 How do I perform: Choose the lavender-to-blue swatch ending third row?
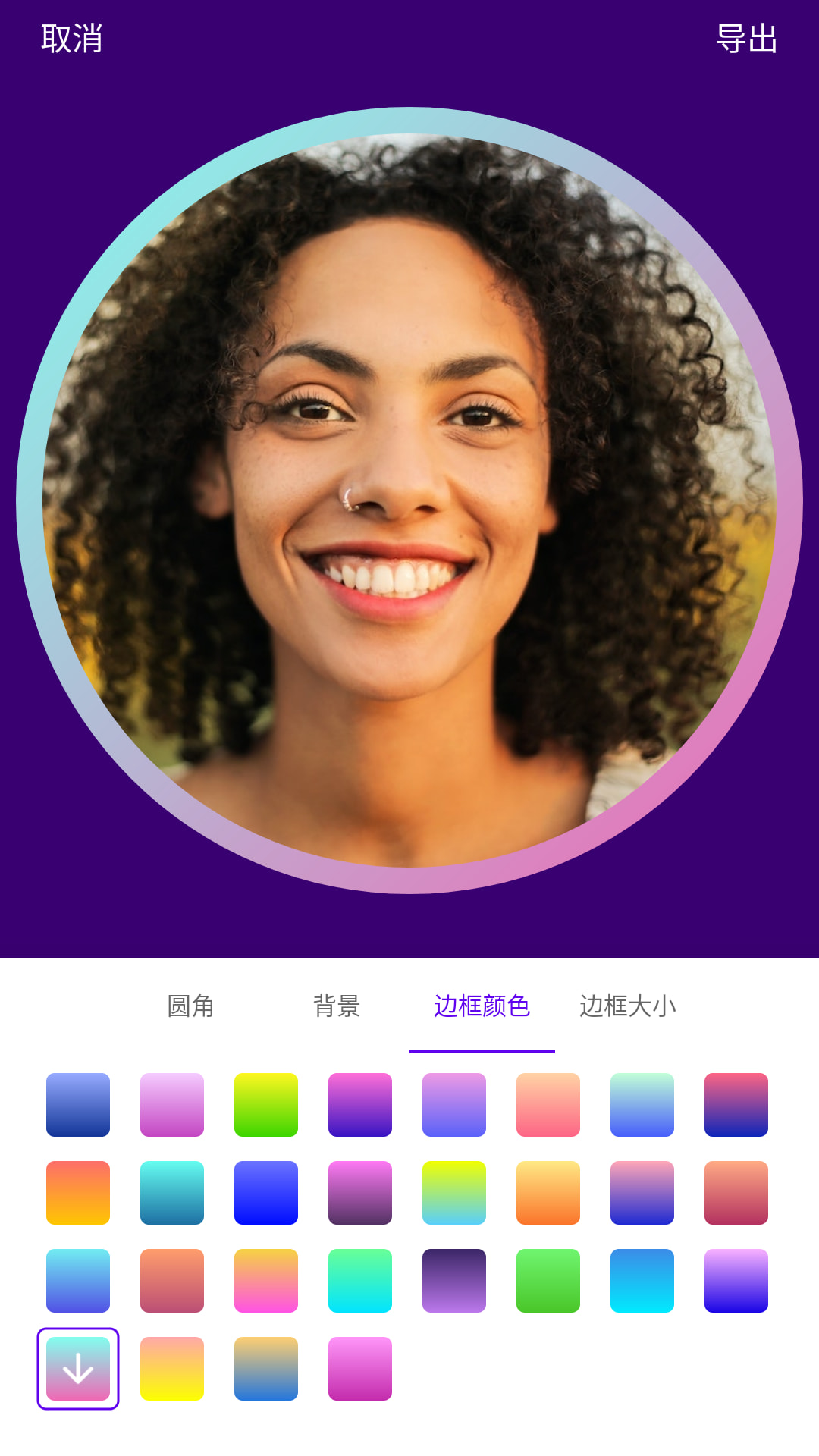pyautogui.click(x=736, y=1281)
